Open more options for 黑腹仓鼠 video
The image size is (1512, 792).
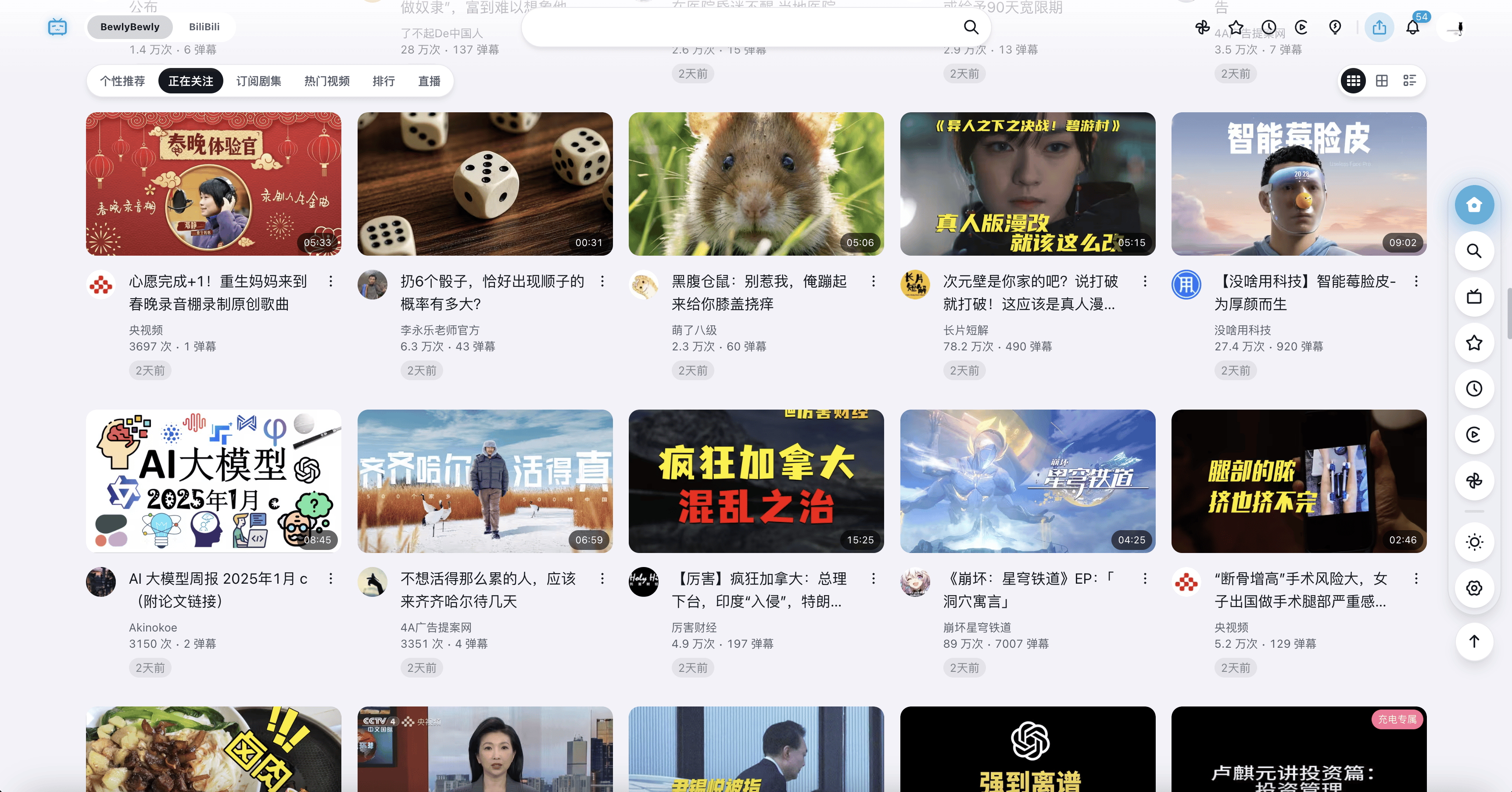pyautogui.click(x=874, y=282)
